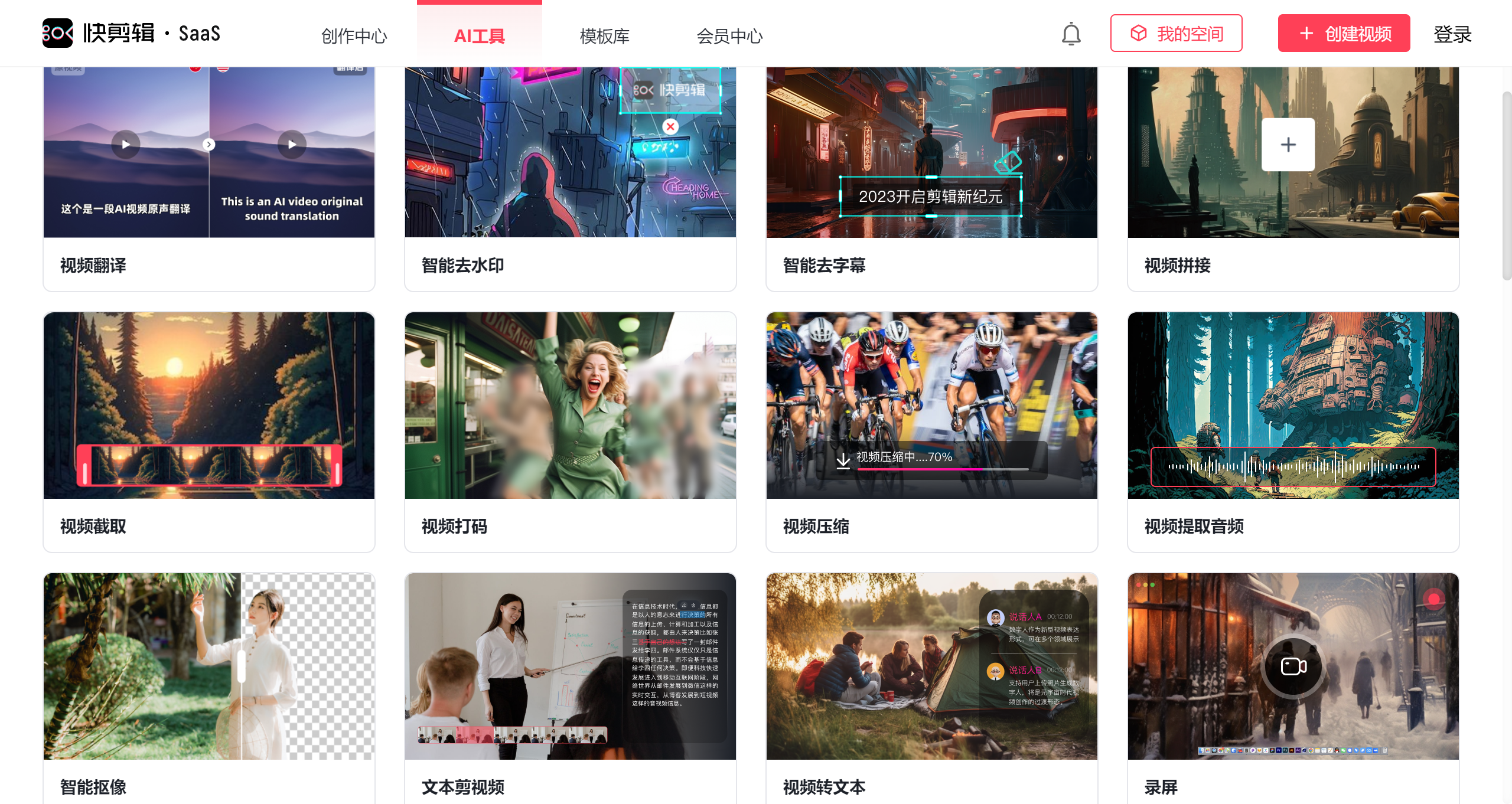Open the 视频翻译 tool card

(208, 177)
